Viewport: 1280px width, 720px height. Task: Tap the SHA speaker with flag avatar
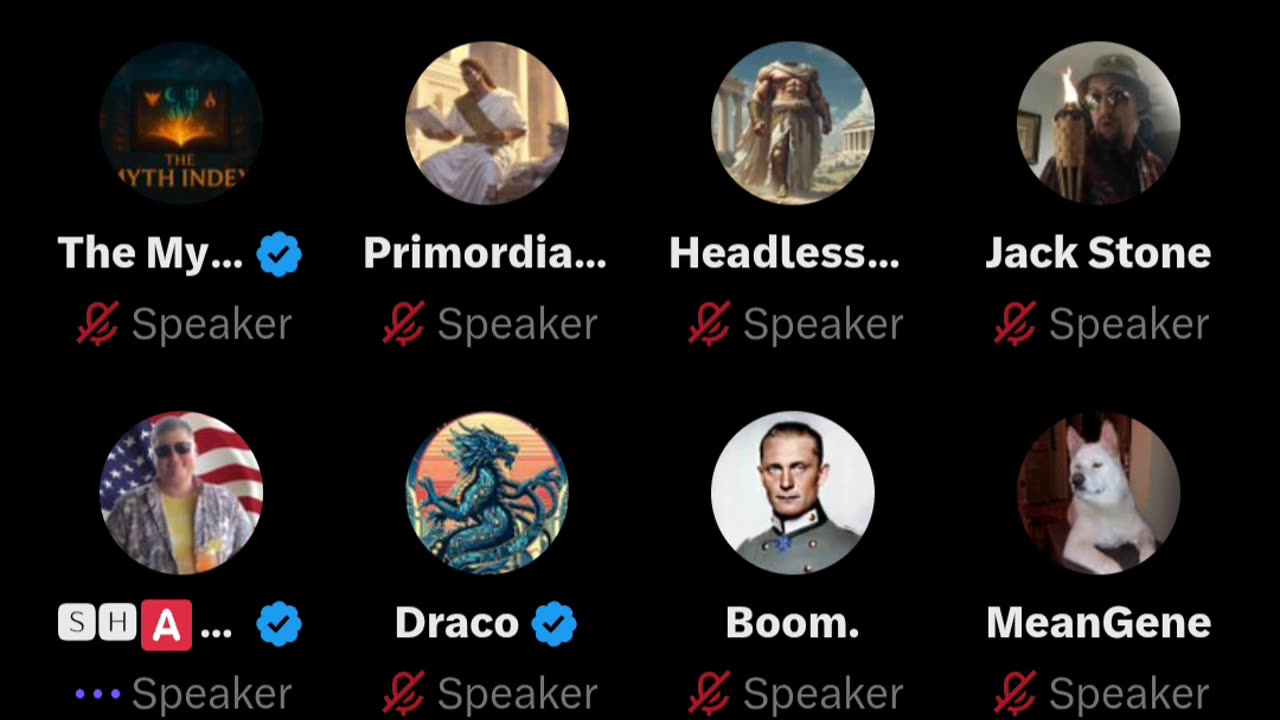pos(181,493)
